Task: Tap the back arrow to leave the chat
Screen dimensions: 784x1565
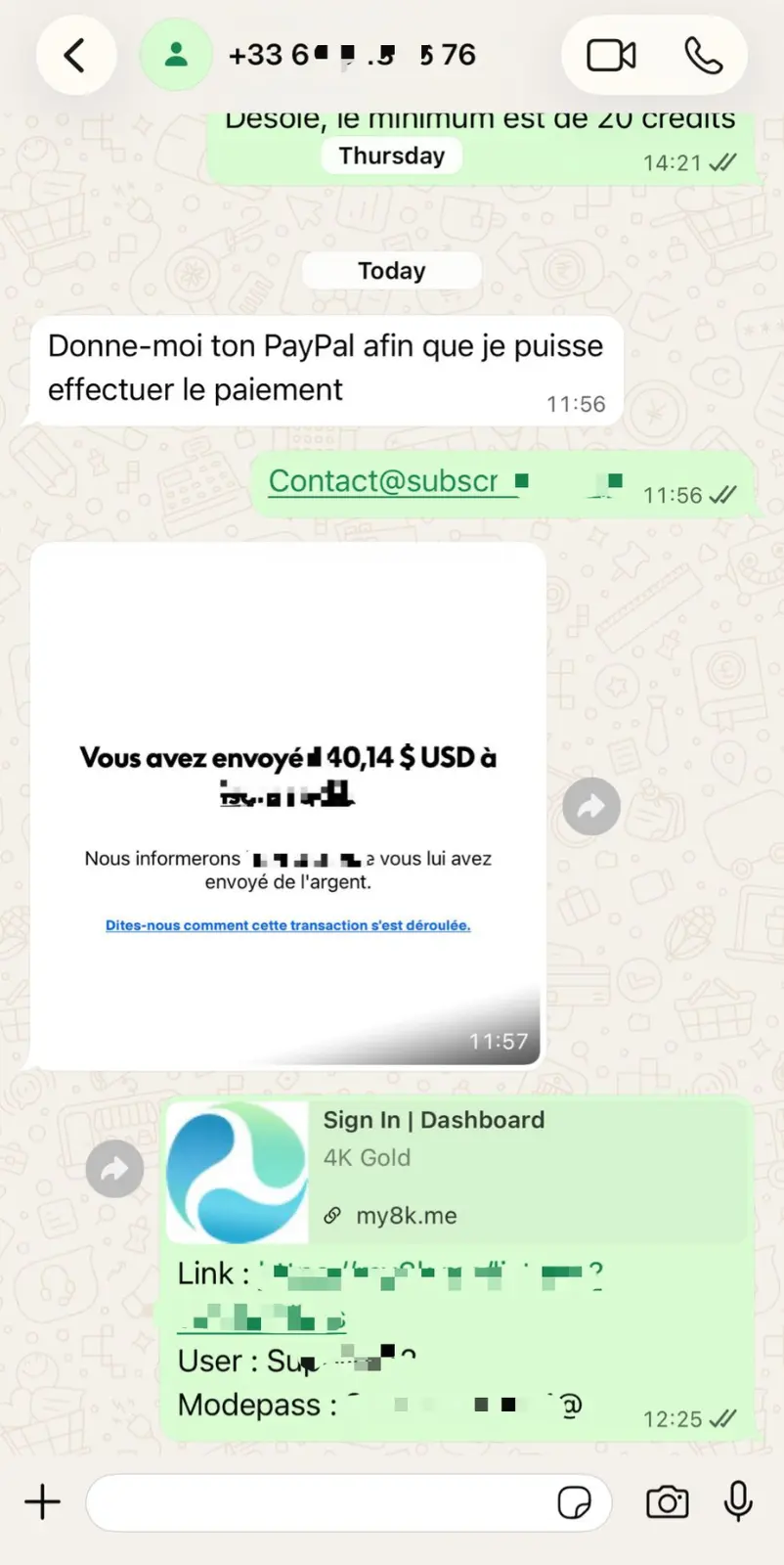Action: [x=76, y=55]
